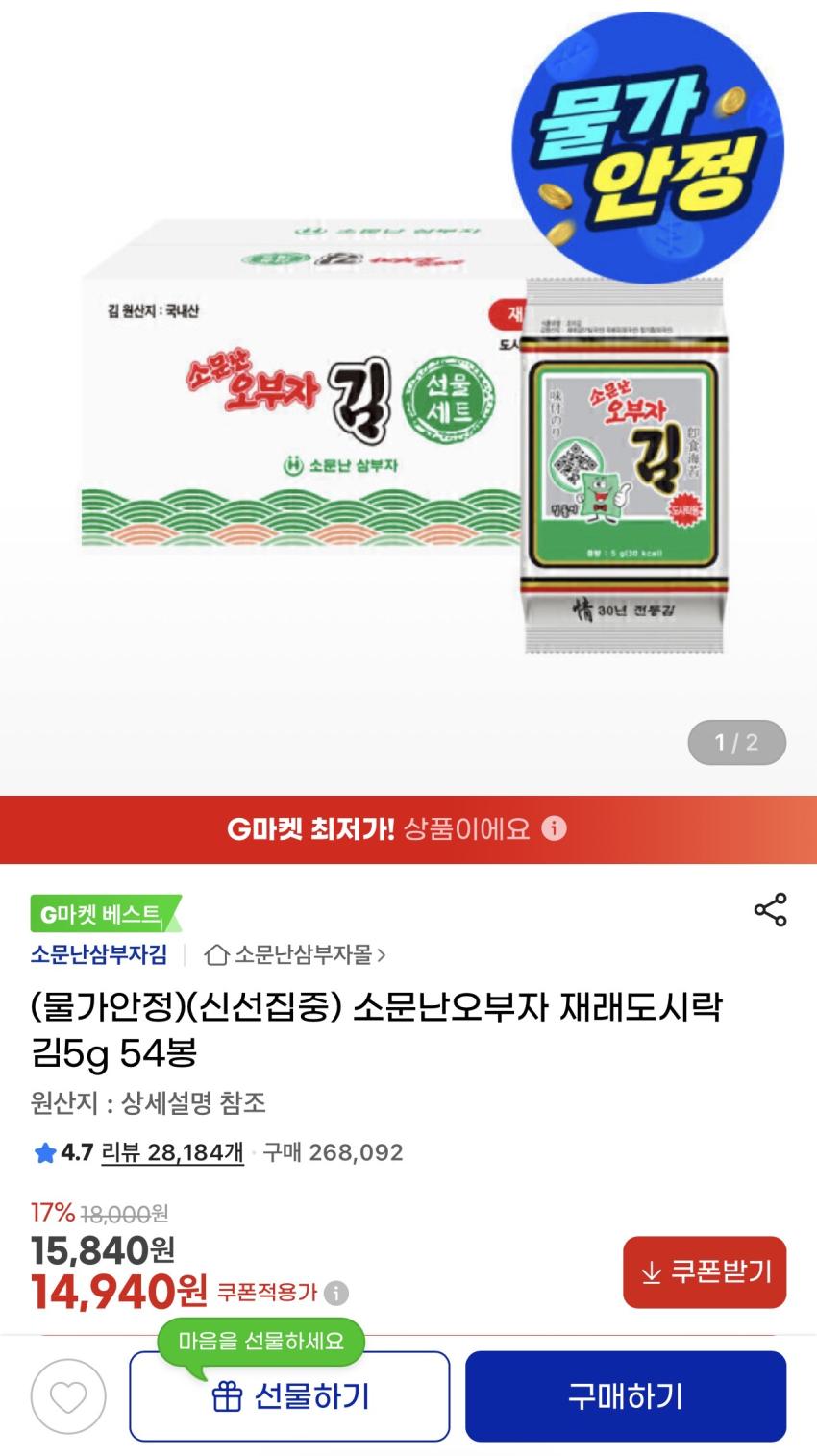Open the 소문난삼부자김 brand link

click(99, 954)
